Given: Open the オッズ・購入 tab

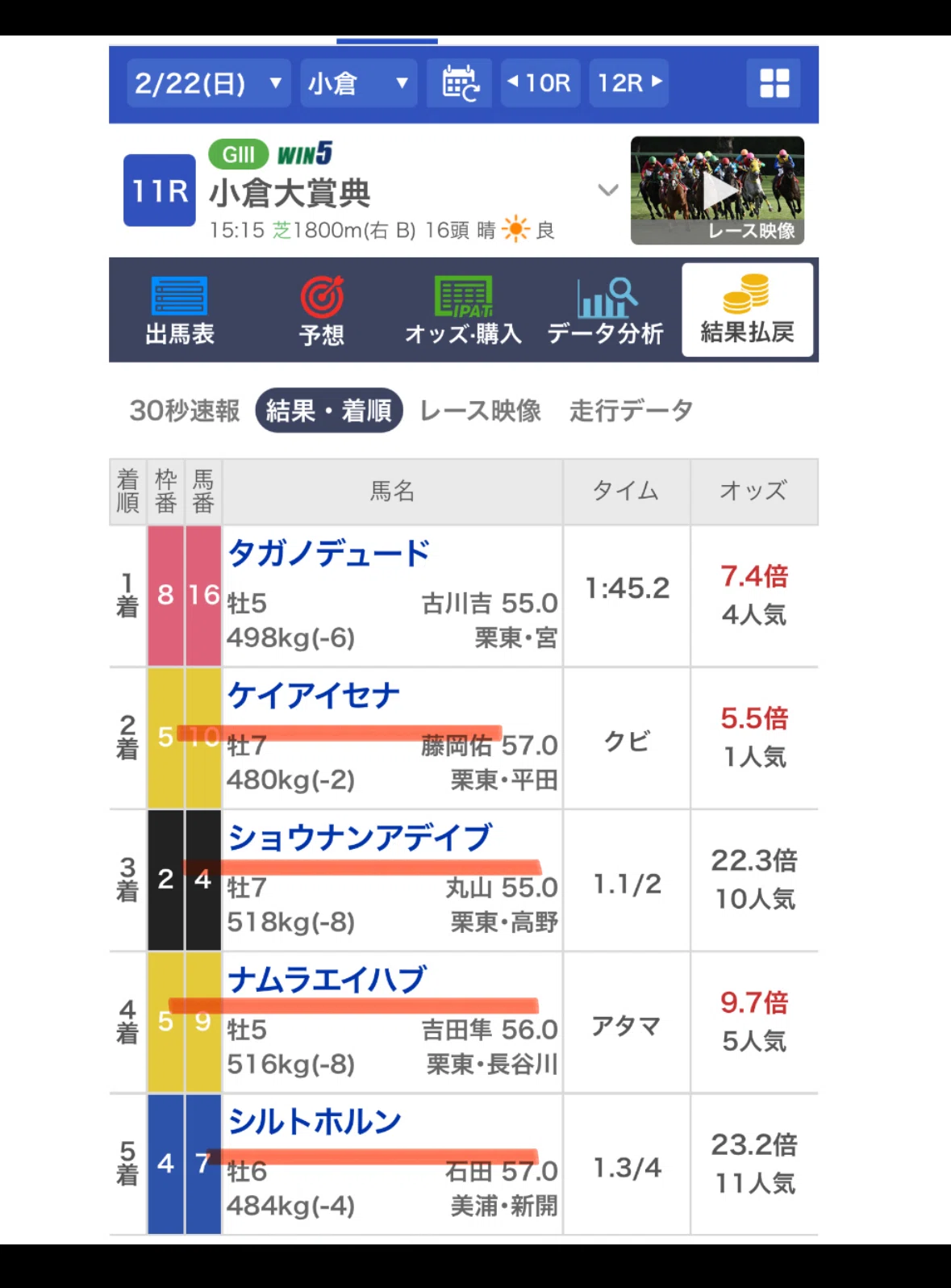Looking at the screenshot, I should click(464, 311).
